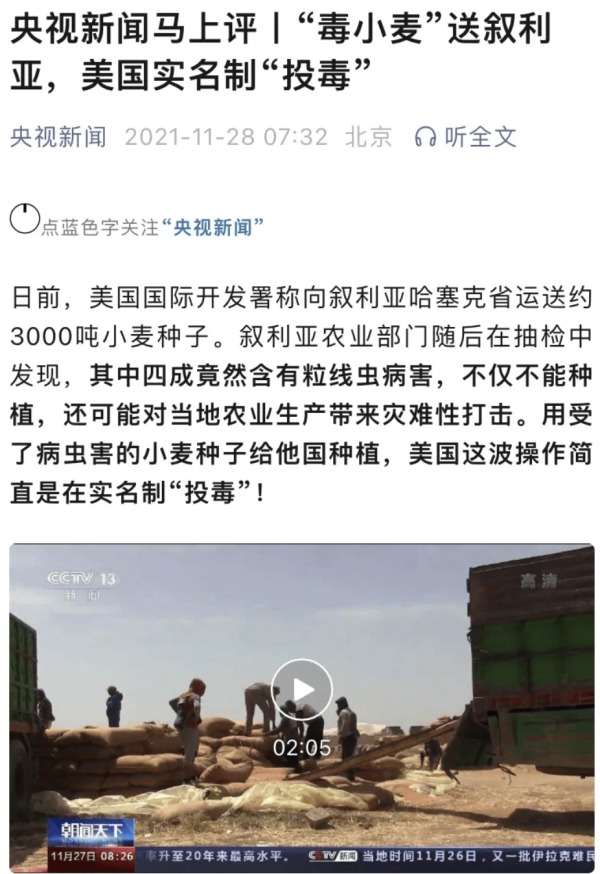
Task: Open the 央视新闻 account link under the title
Action: pyautogui.click(x=58, y=137)
